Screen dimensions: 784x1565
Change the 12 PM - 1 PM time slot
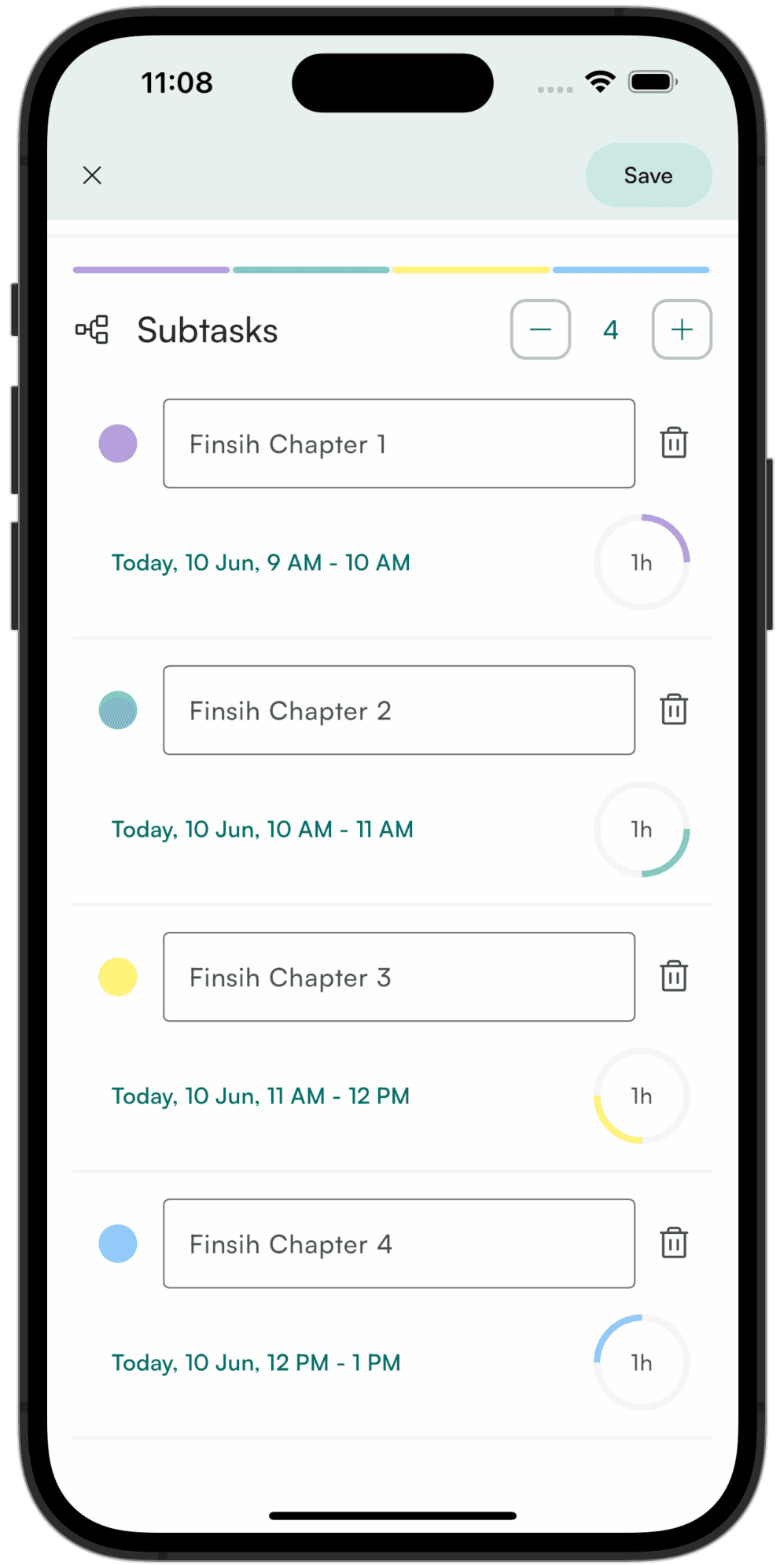[x=256, y=1363]
